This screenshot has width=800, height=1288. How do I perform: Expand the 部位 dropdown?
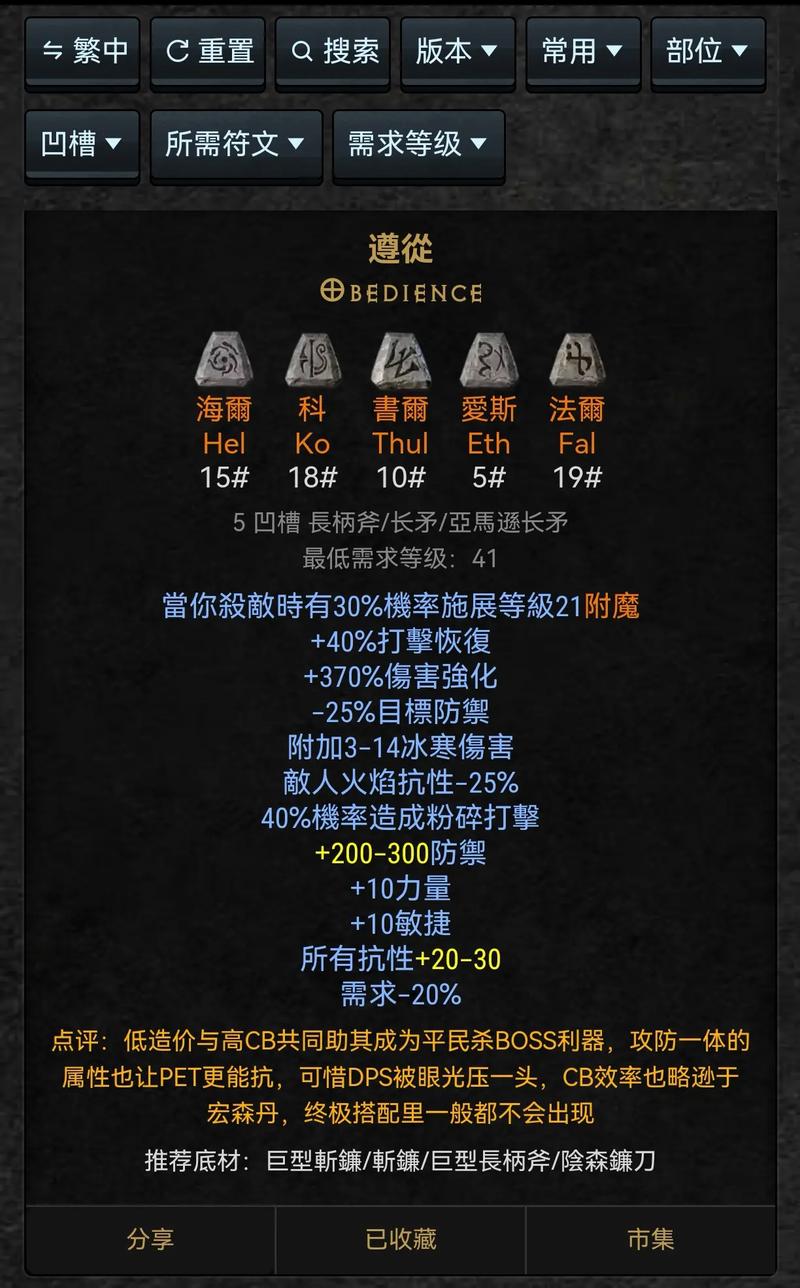point(708,51)
